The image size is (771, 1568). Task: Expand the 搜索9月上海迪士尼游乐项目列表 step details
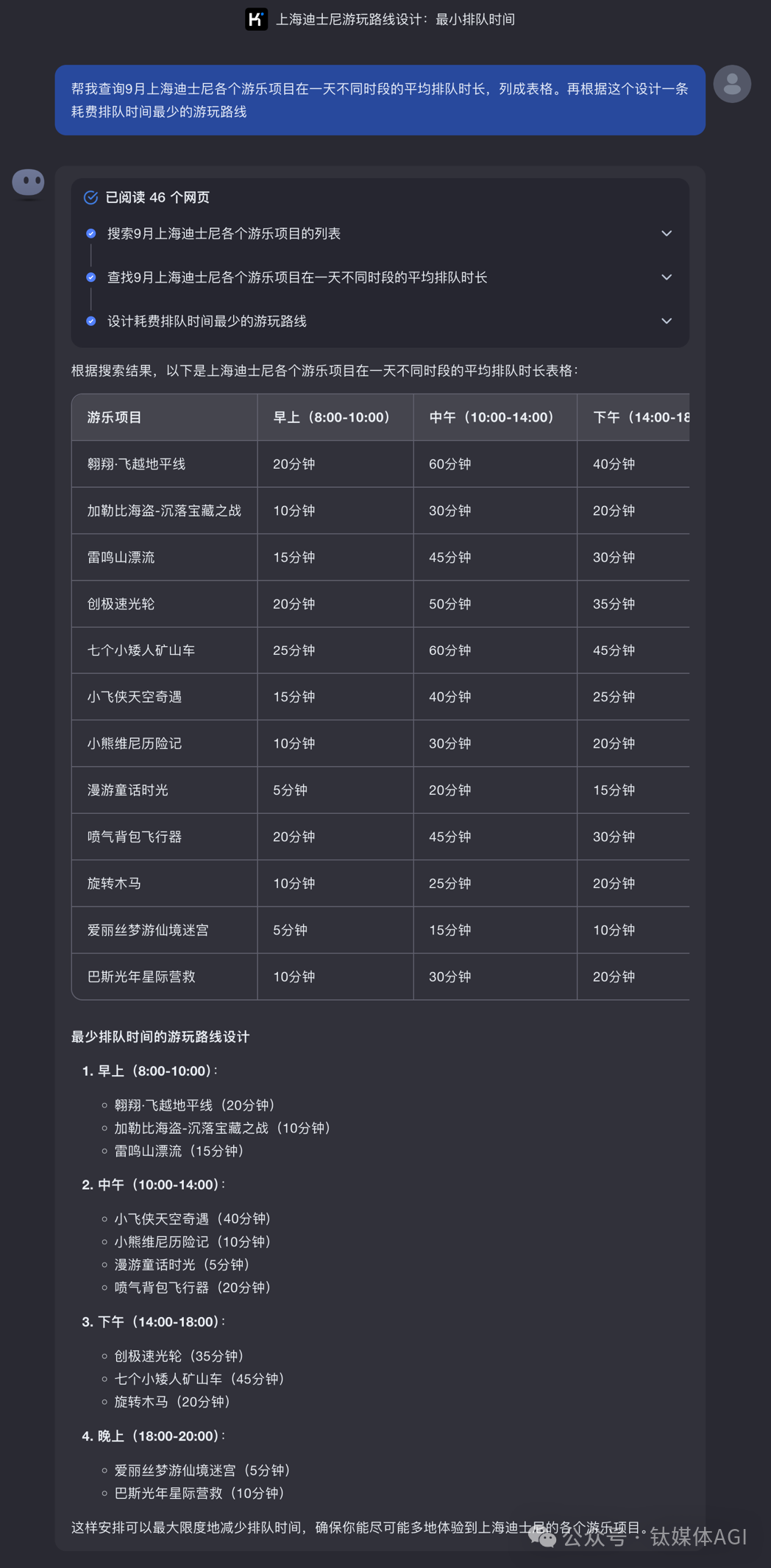[667, 233]
